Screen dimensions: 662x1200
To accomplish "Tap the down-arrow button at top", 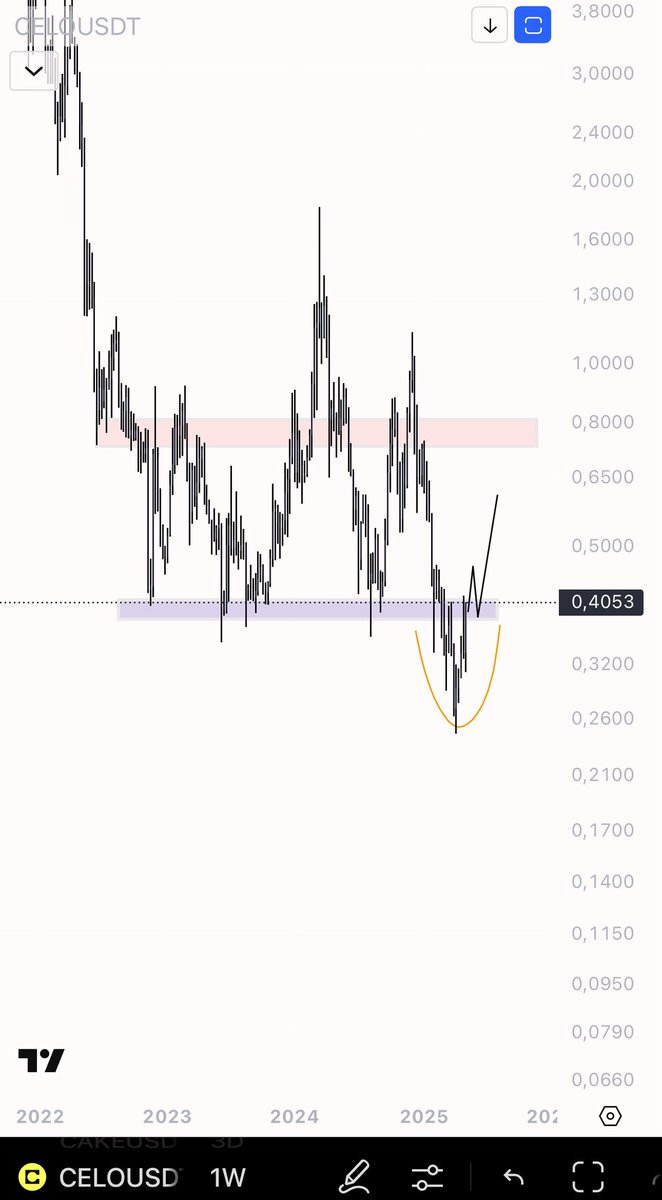I will (490, 26).
